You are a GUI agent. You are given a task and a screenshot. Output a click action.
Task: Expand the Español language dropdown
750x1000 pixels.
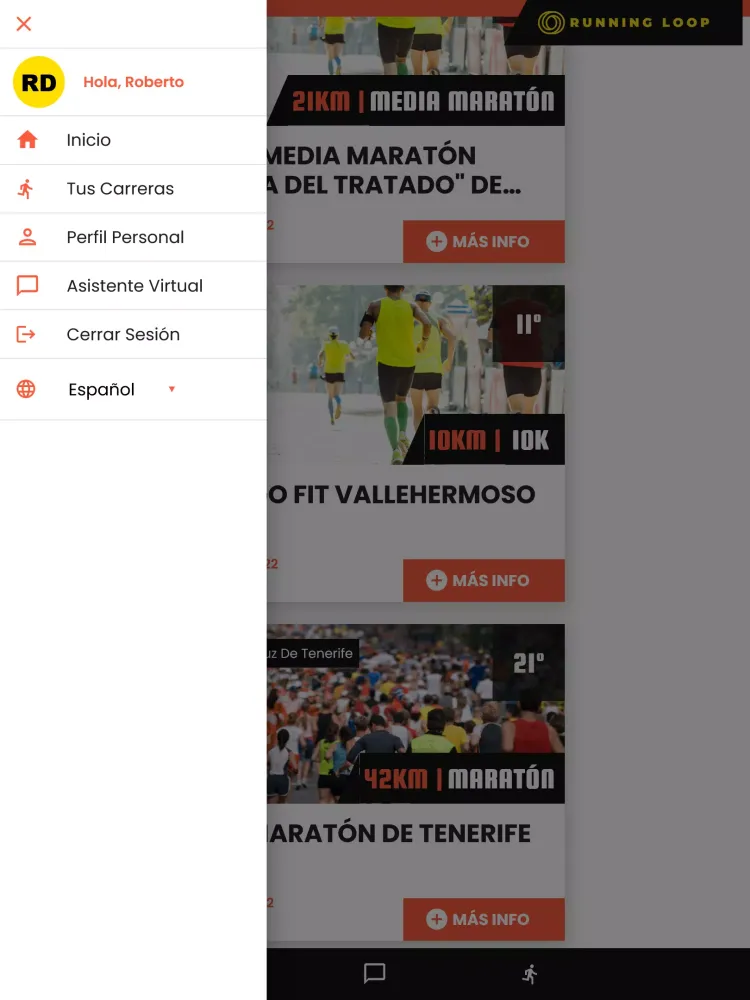(120, 390)
